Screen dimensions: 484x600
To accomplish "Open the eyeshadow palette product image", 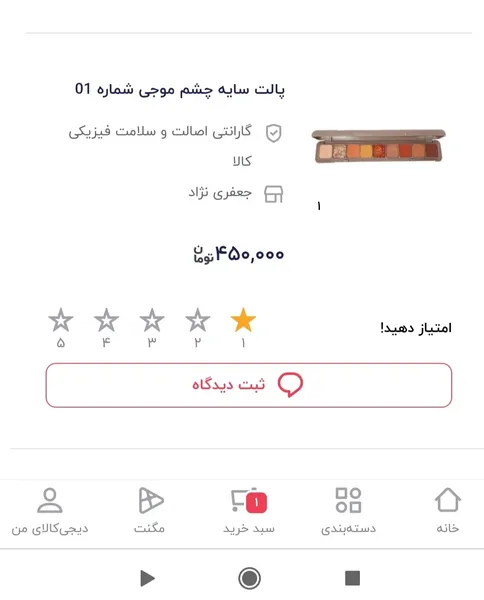I will [x=378, y=147].
